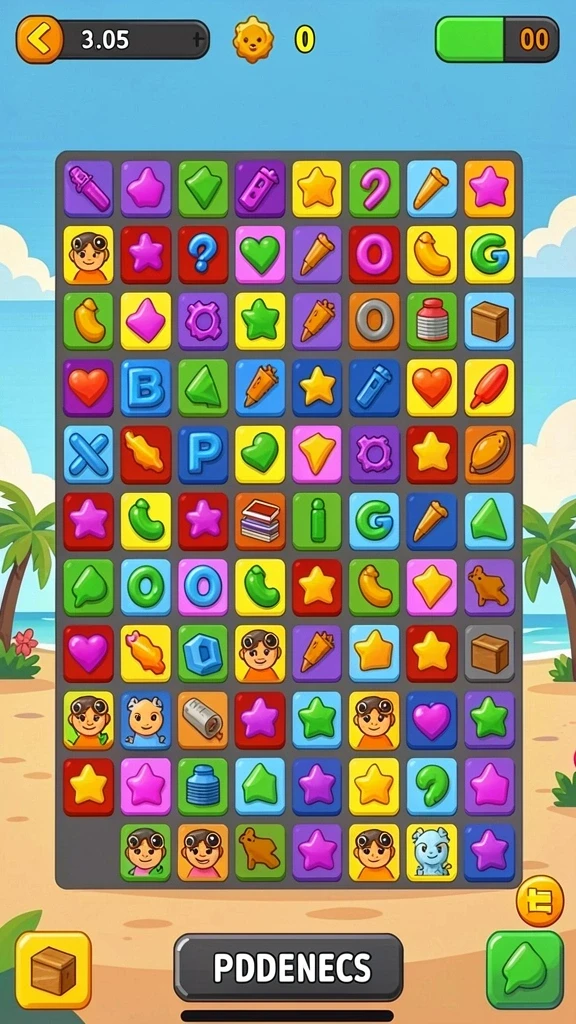Tap the large green leaf booster button
Image resolution: width=576 pixels, height=1024 pixels.
(x=525, y=970)
